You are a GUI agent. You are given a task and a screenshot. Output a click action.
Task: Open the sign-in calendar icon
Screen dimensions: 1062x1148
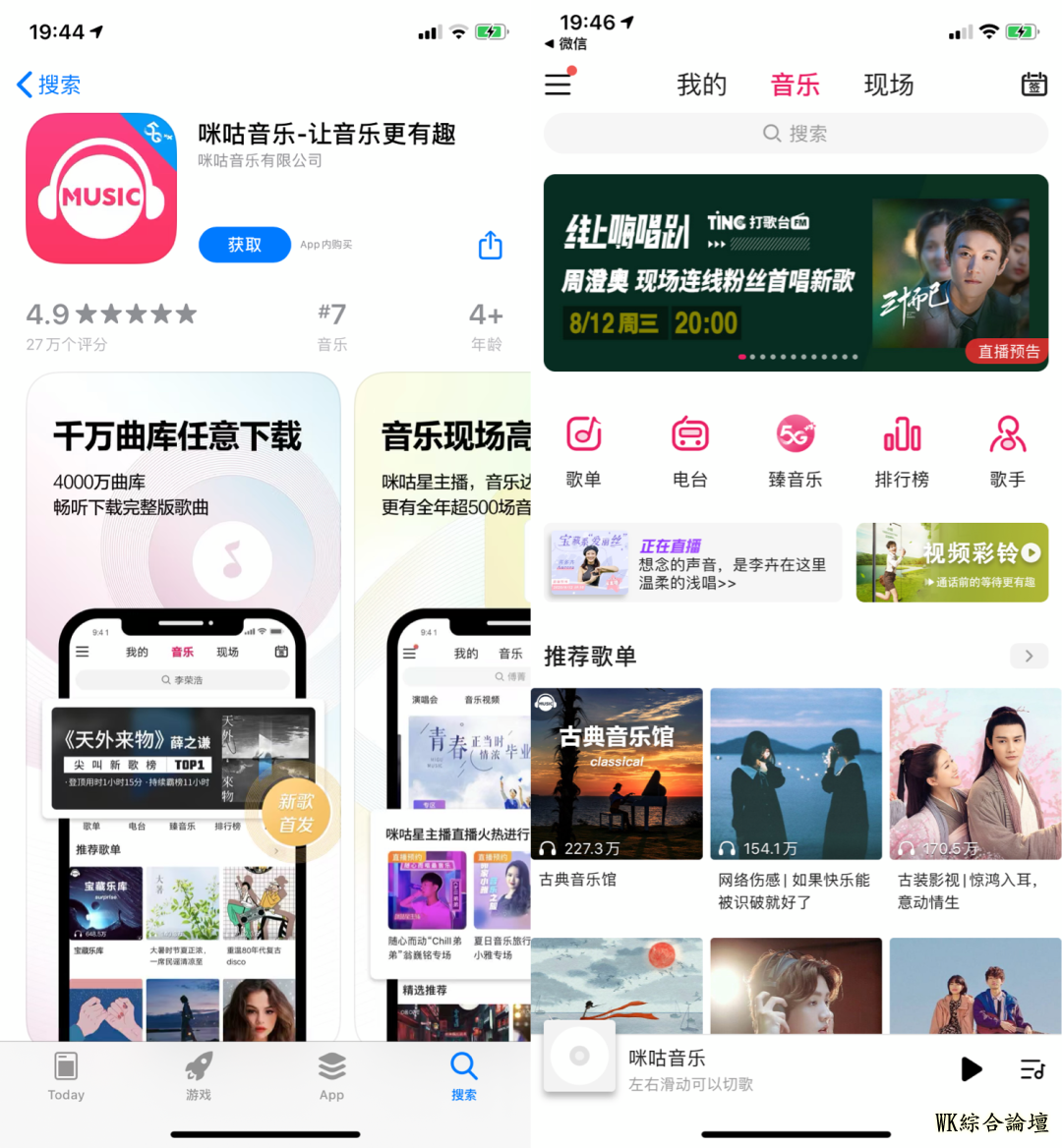[1033, 85]
